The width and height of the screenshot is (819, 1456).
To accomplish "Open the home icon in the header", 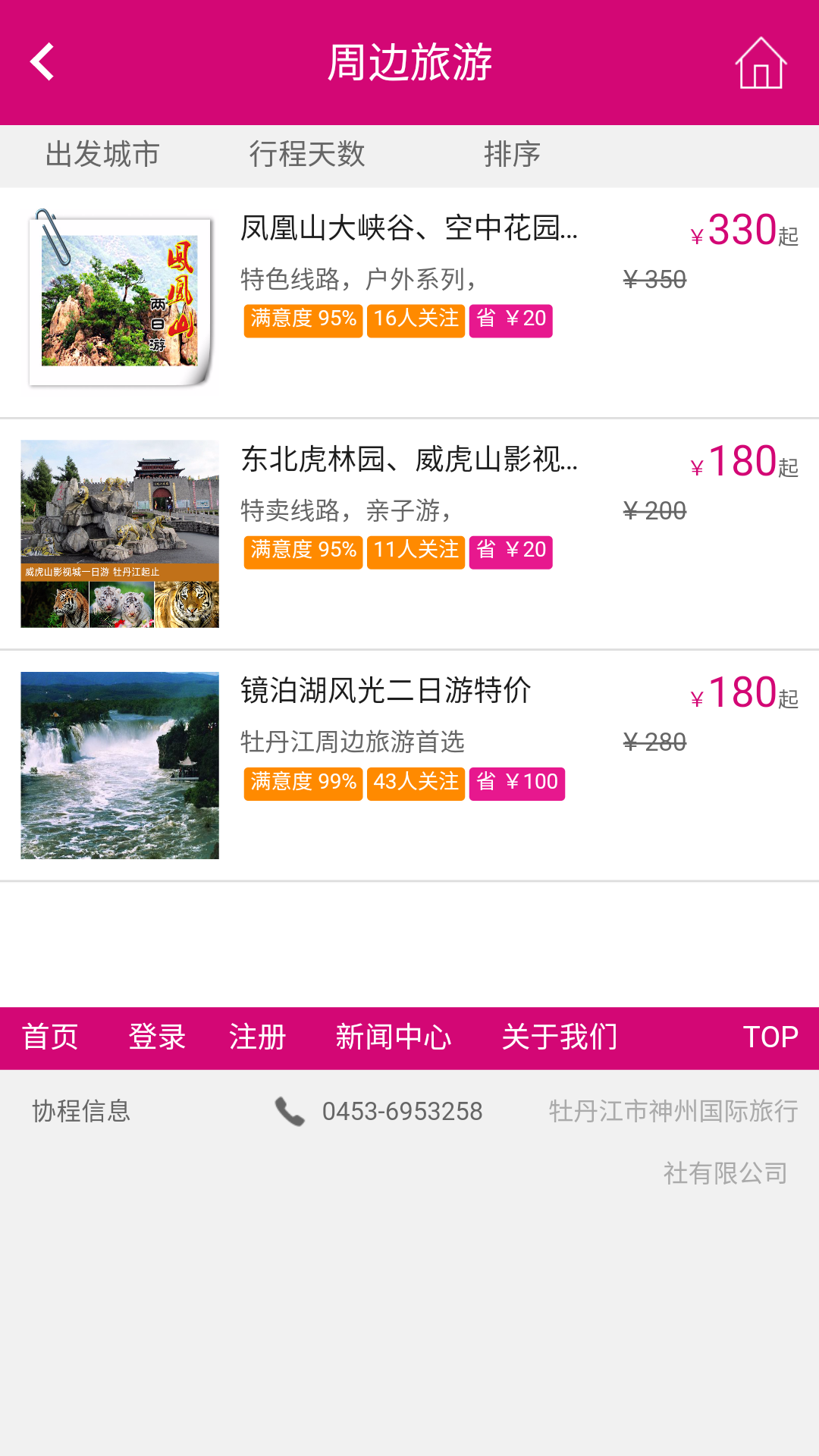I will 761,63.
